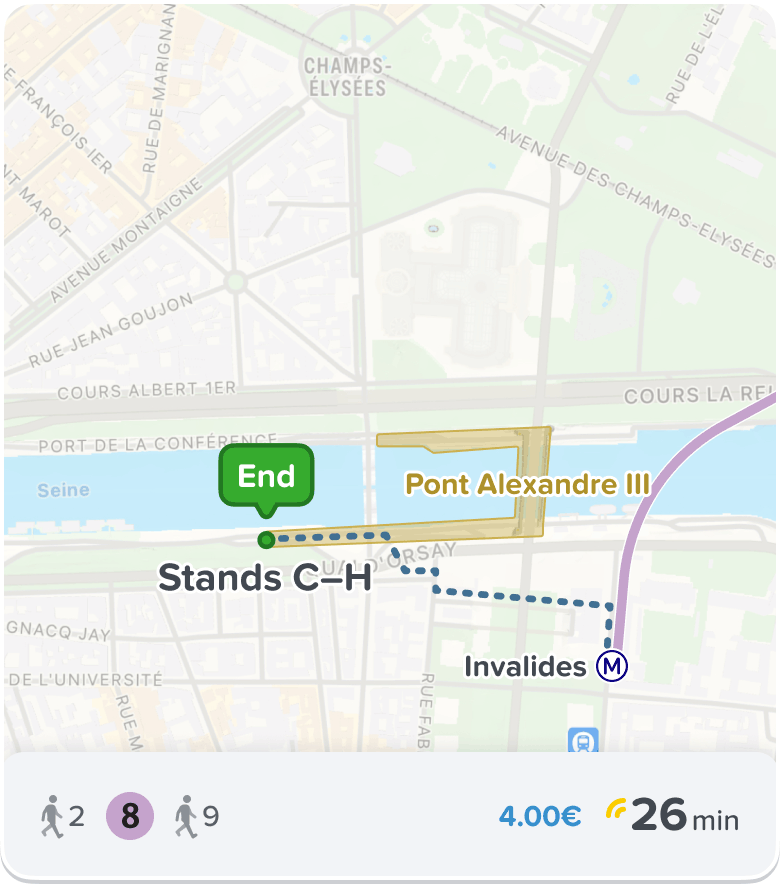Screen dimensions: 780x884
Task: Tap the blue train station icon below Invalides
Action: [x=583, y=739]
